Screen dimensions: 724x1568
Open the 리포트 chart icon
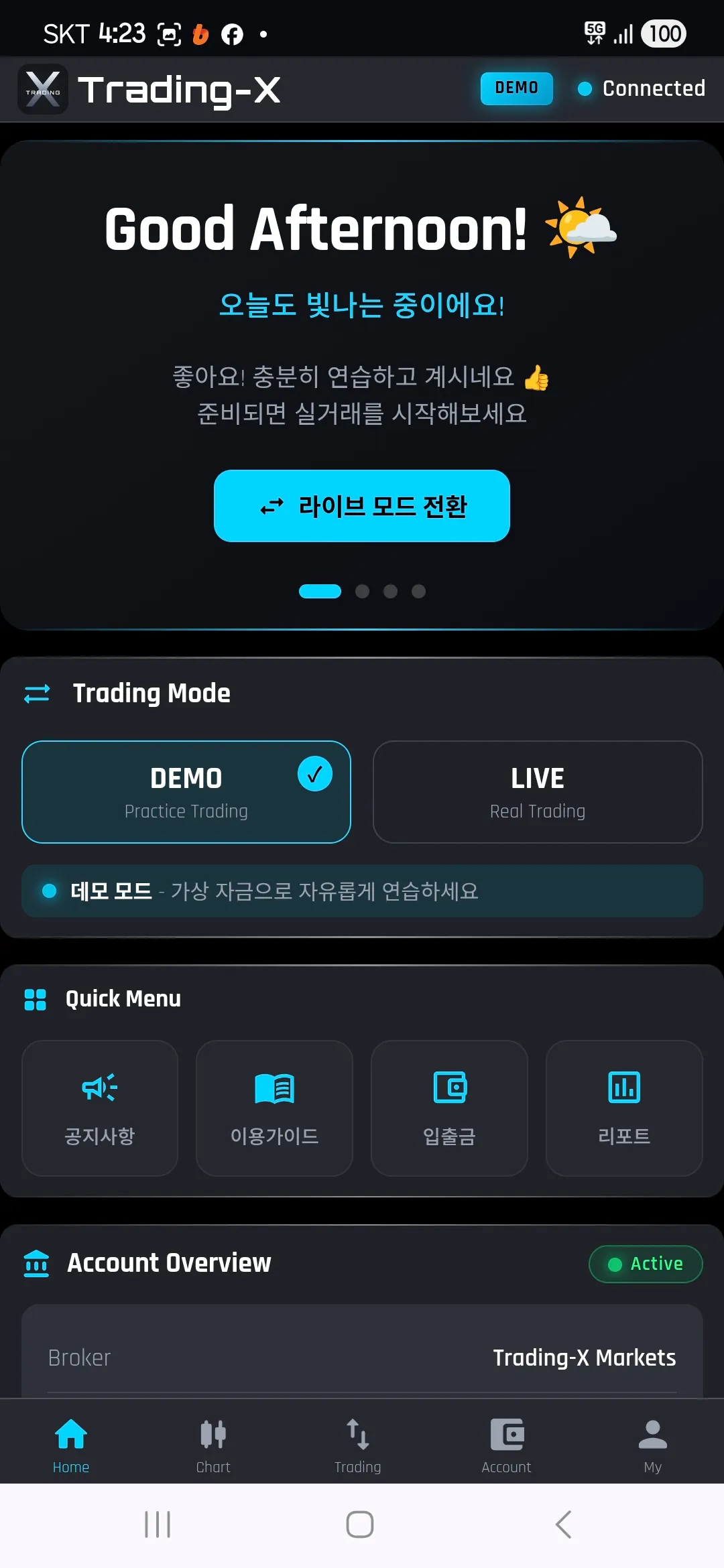click(624, 1087)
